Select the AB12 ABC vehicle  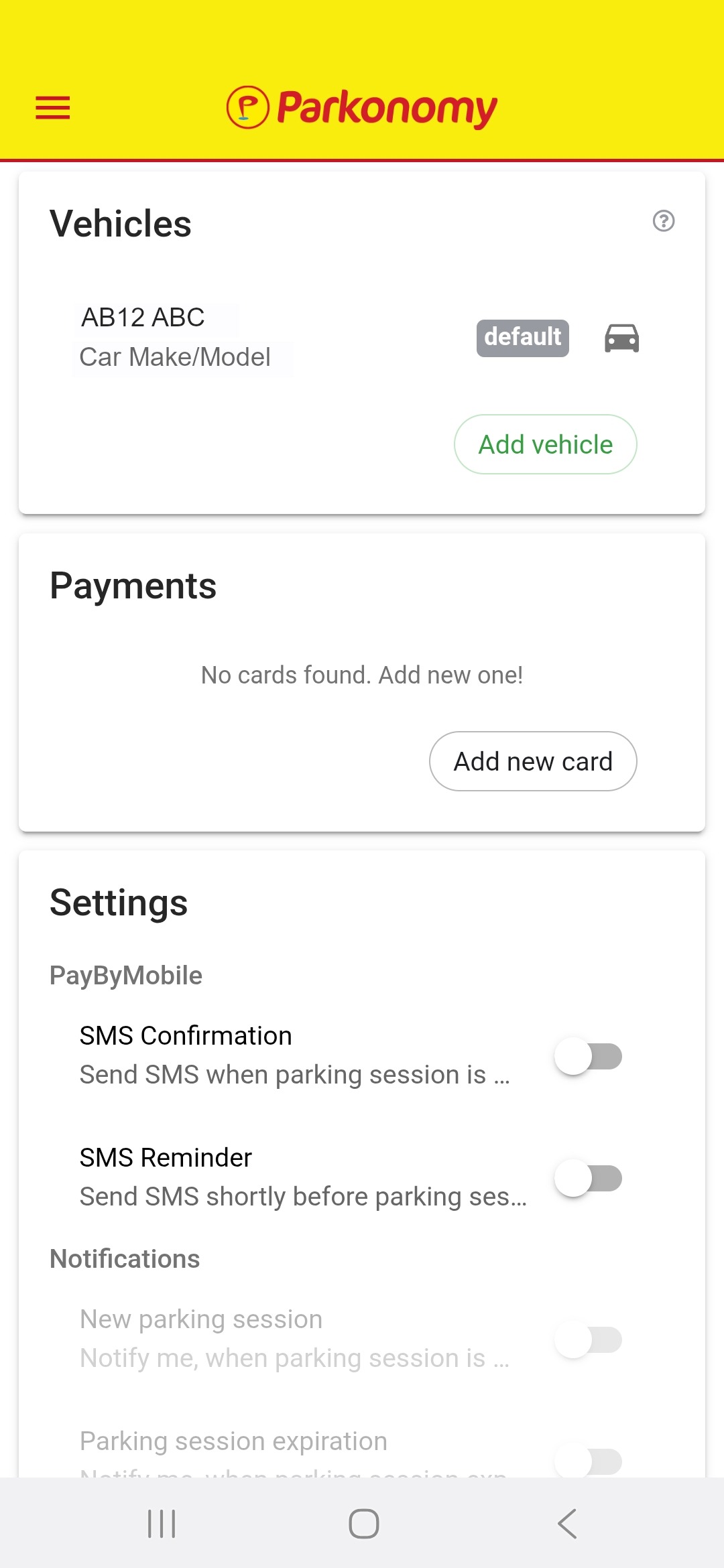click(176, 336)
